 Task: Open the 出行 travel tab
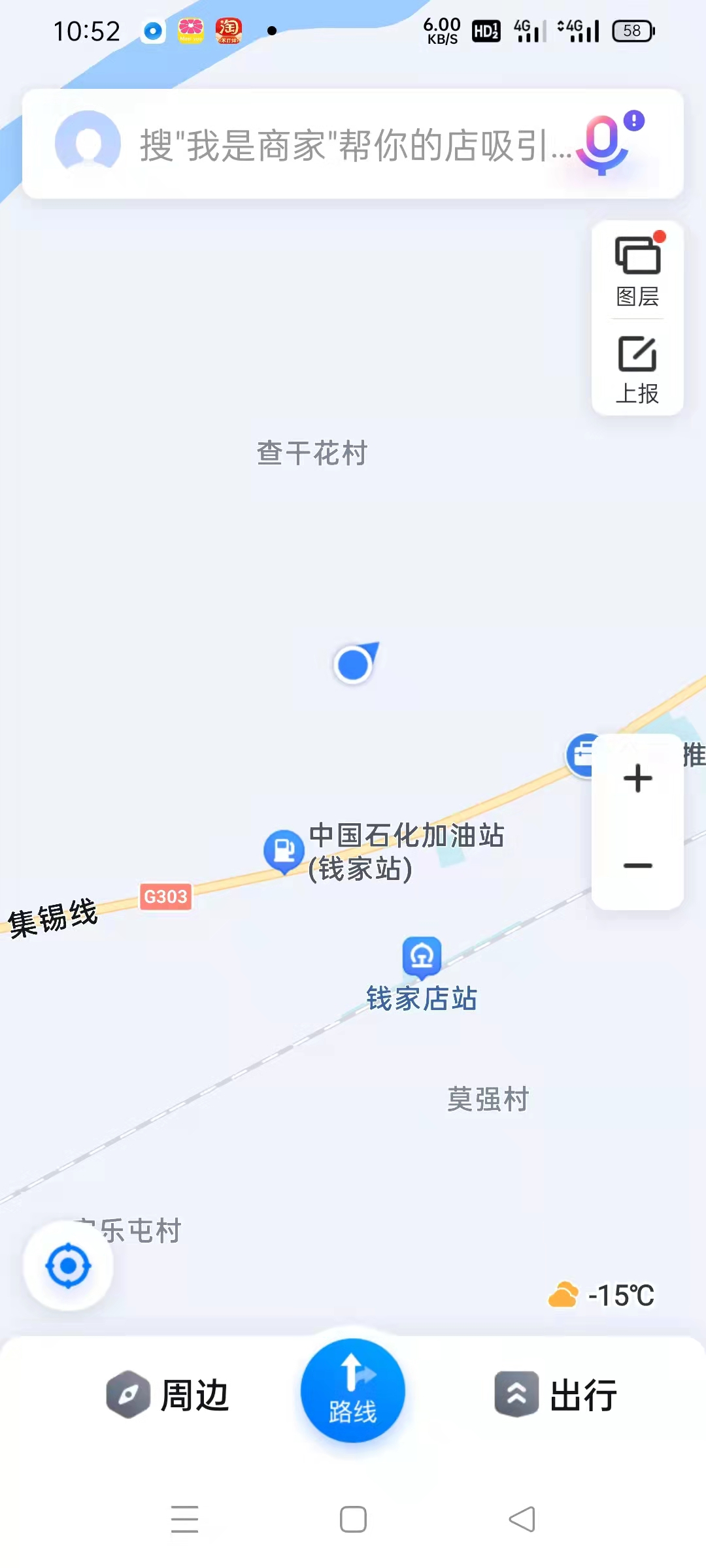tap(556, 1394)
